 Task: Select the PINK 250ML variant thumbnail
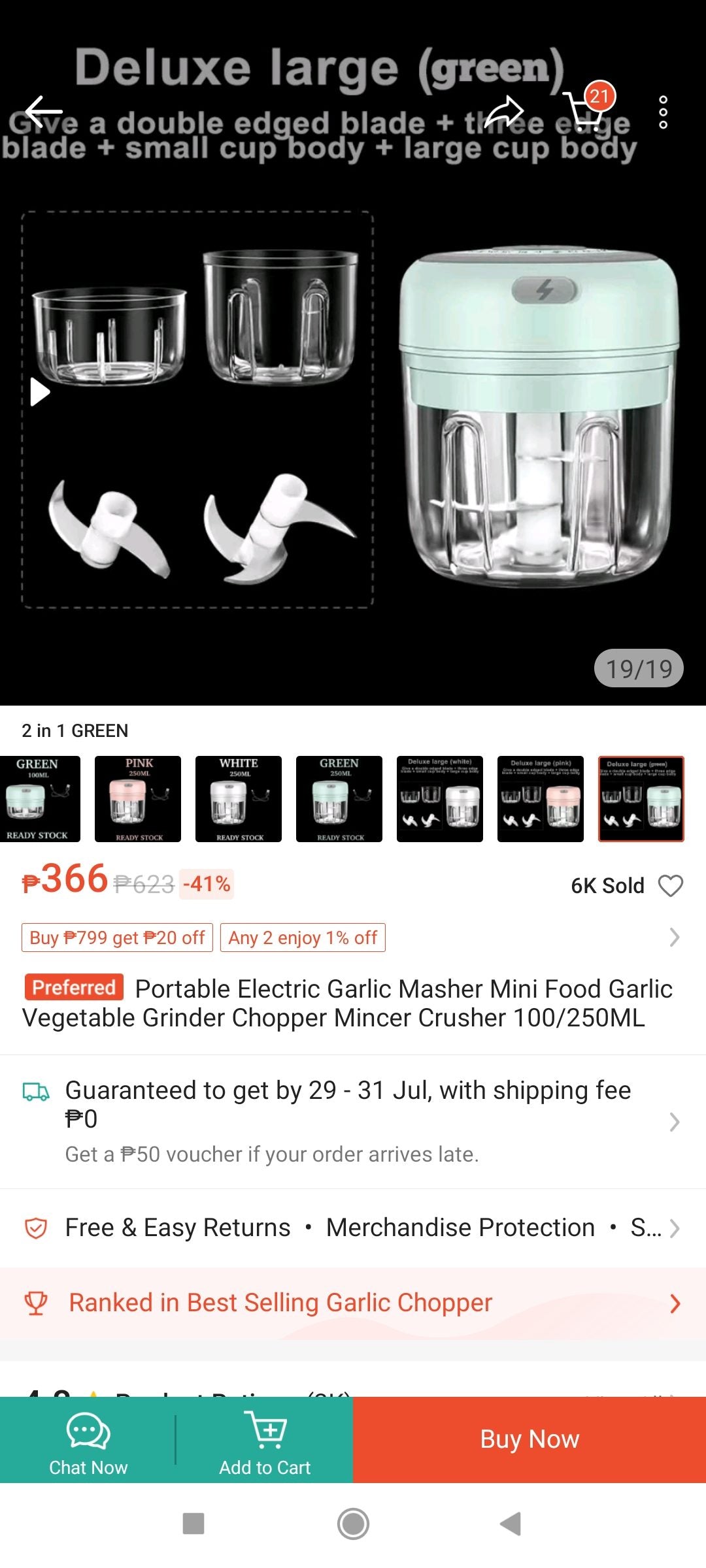138,798
